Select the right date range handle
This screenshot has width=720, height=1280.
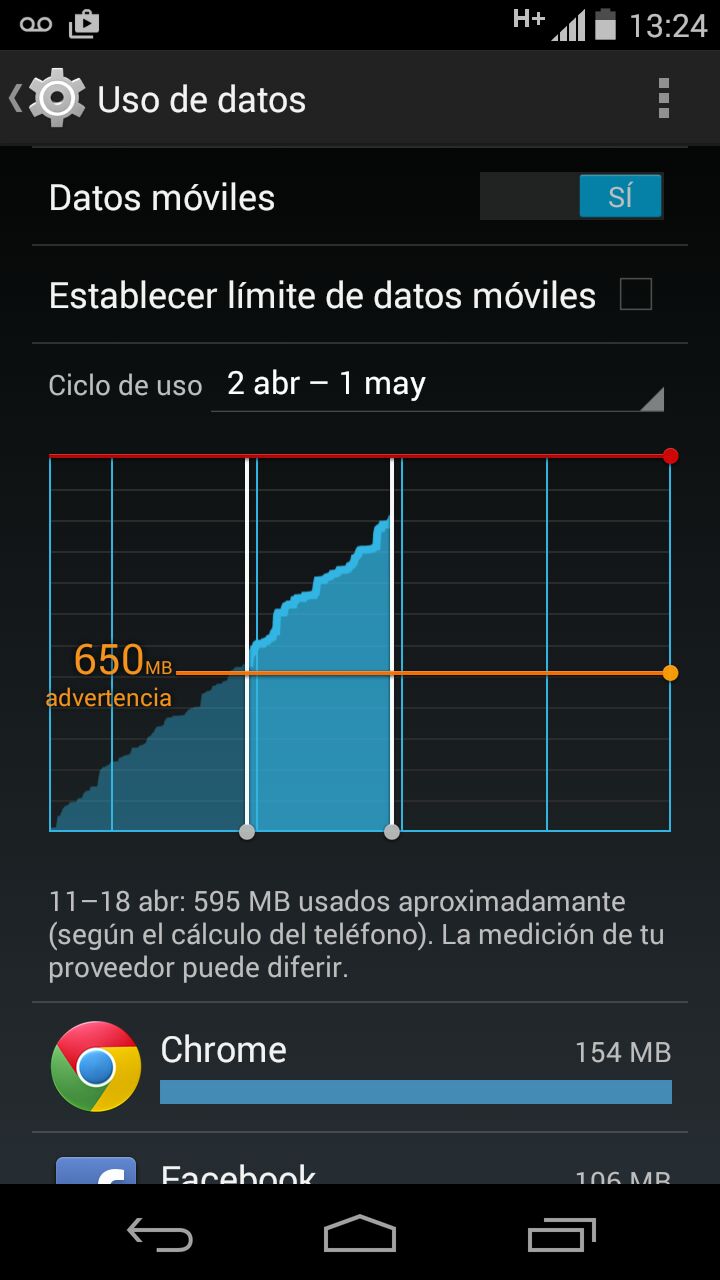click(x=392, y=831)
